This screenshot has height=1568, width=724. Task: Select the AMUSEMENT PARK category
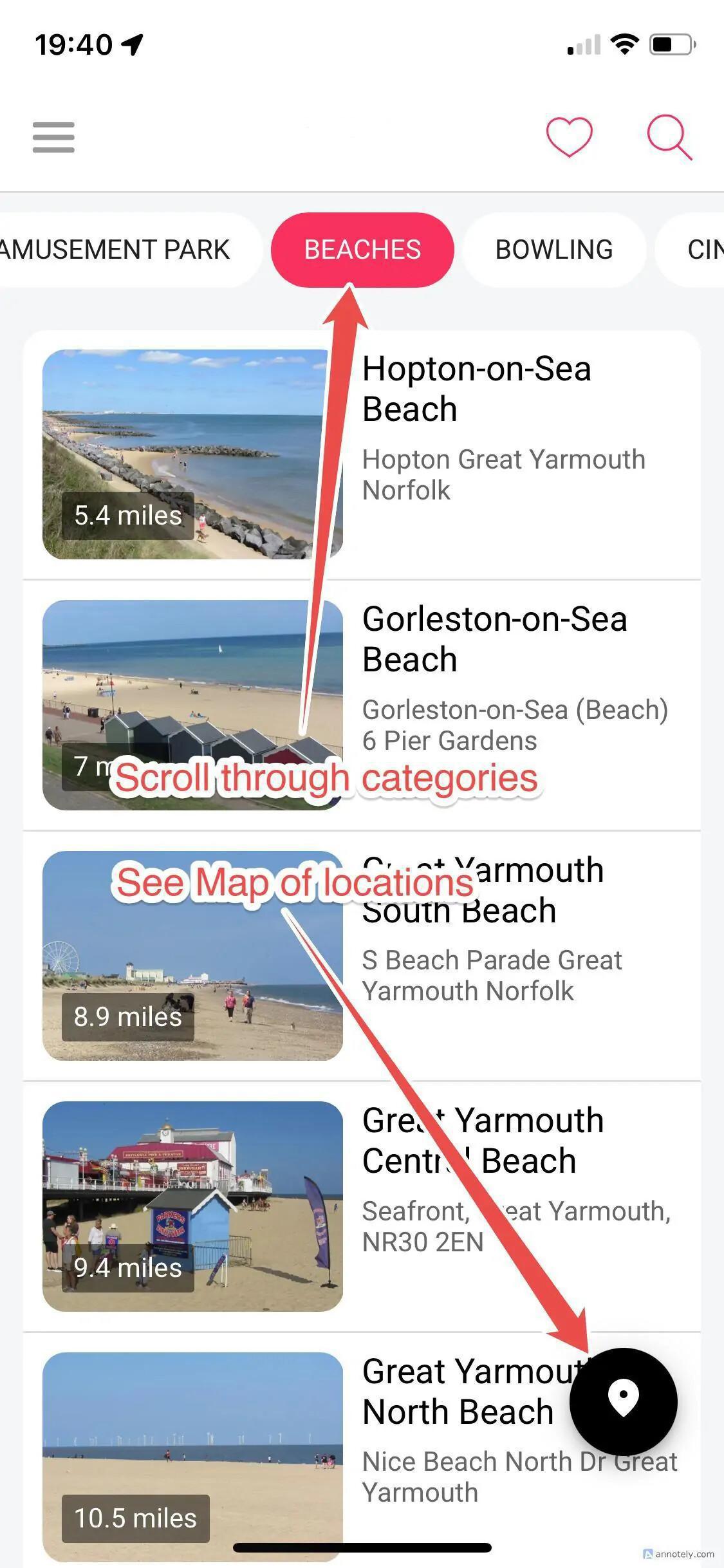[116, 250]
